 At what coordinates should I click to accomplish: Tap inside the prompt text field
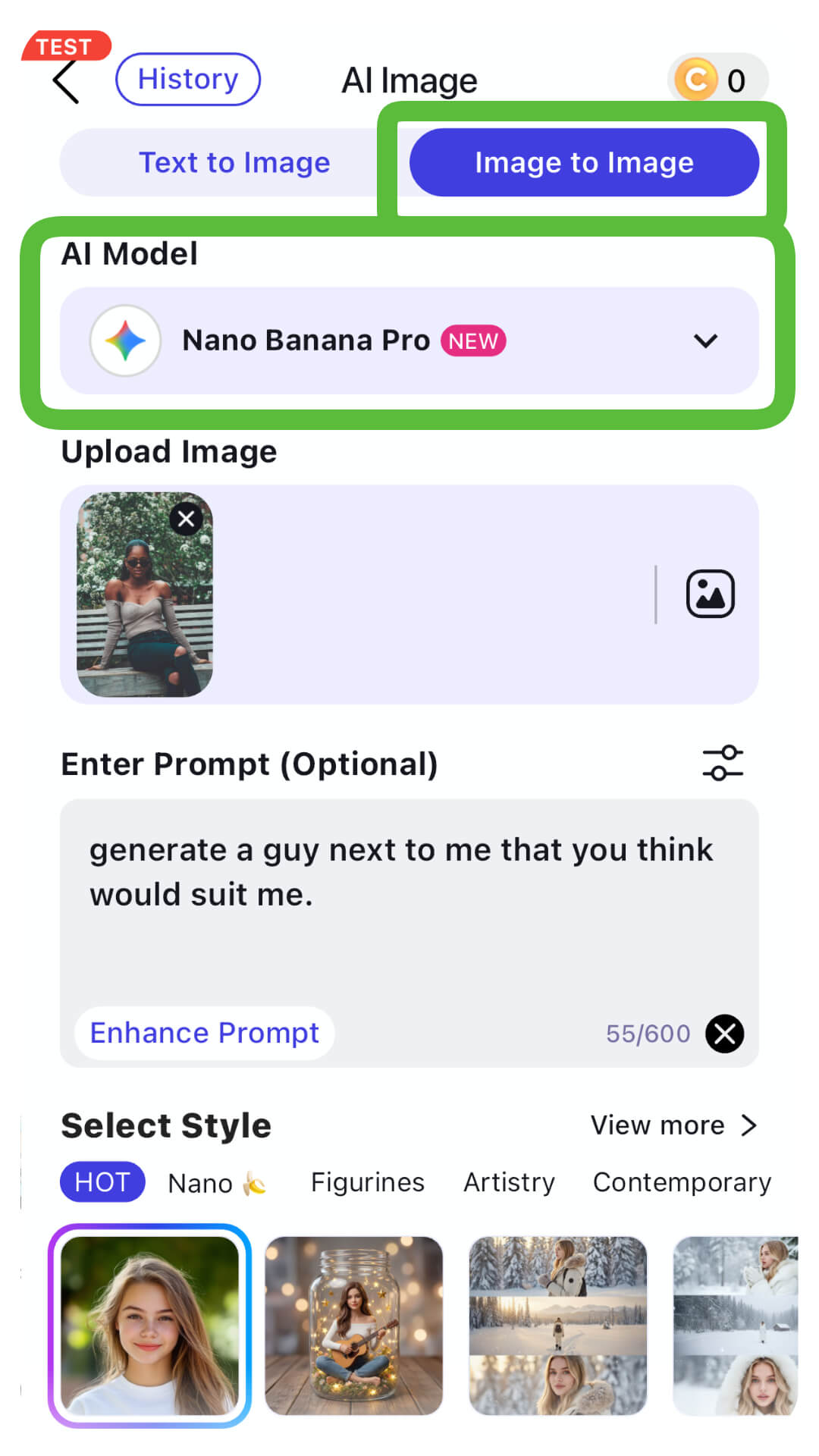pyautogui.click(x=409, y=910)
